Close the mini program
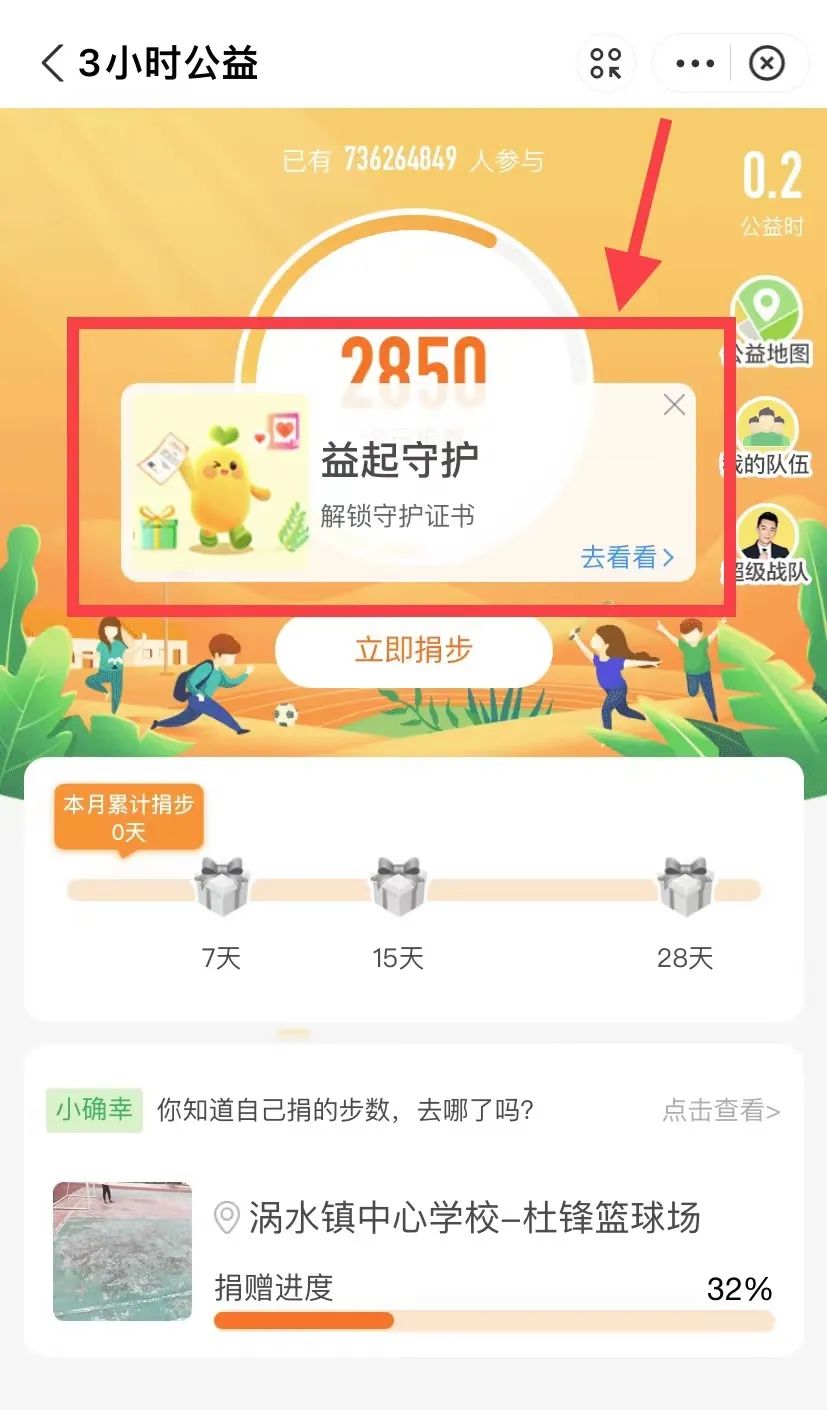Image resolution: width=827 pixels, height=1410 pixels. (x=767, y=64)
